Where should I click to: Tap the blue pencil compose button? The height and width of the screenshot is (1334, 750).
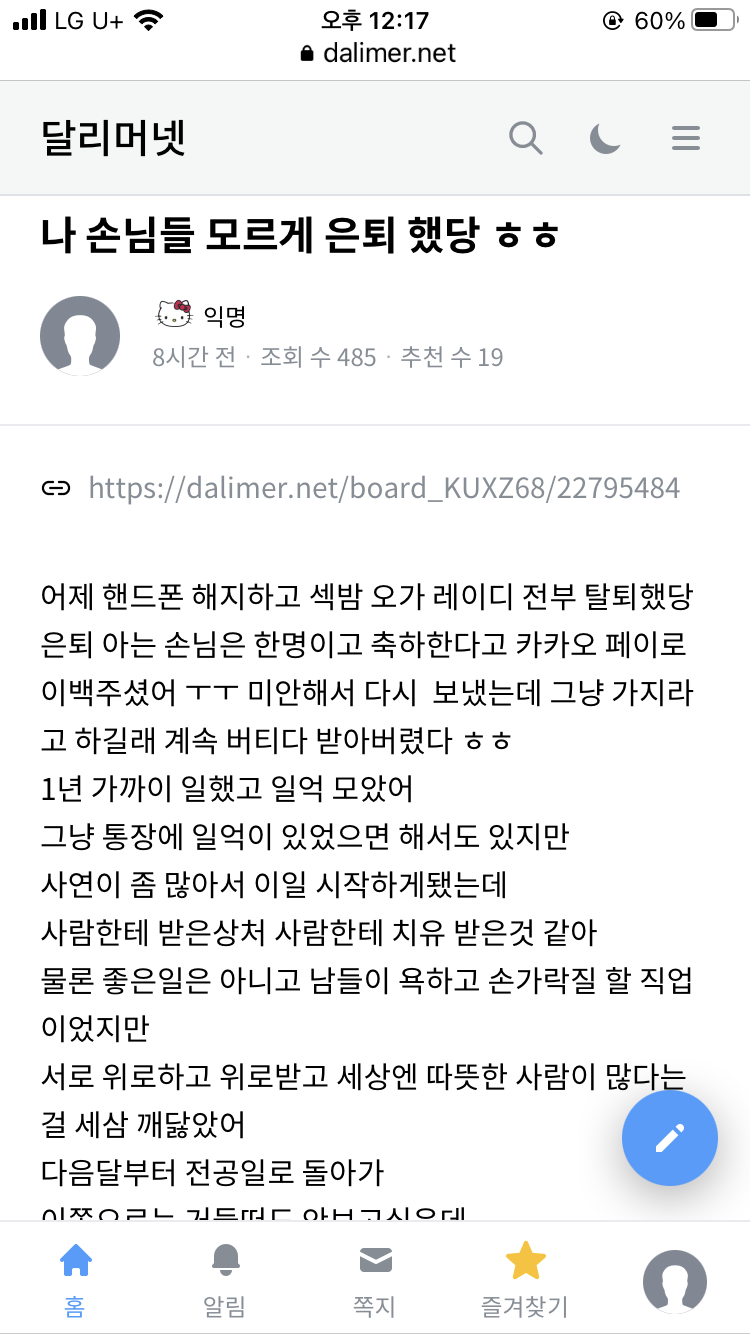(x=669, y=1138)
